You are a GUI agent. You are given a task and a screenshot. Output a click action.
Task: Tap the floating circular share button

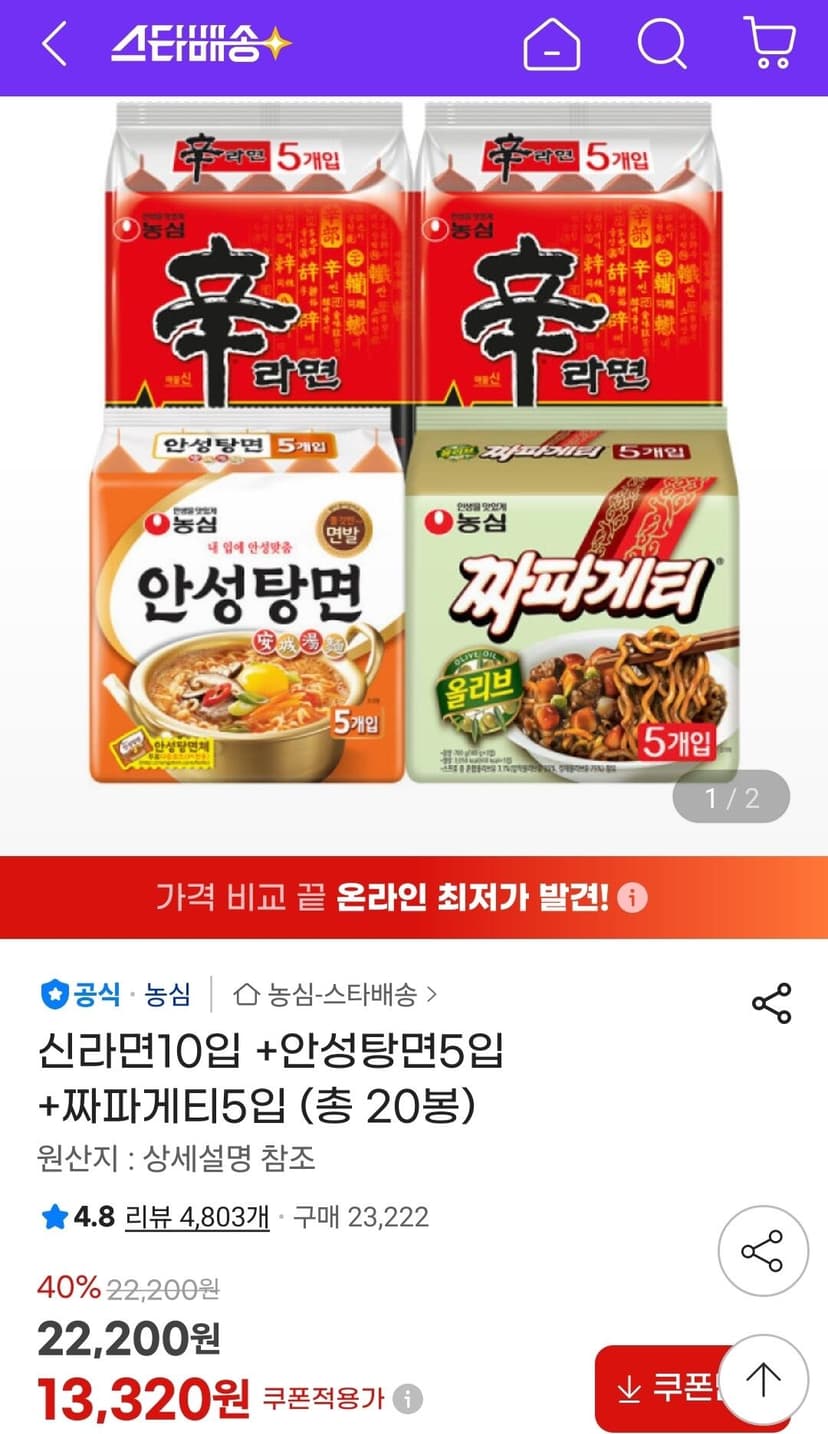point(763,1251)
